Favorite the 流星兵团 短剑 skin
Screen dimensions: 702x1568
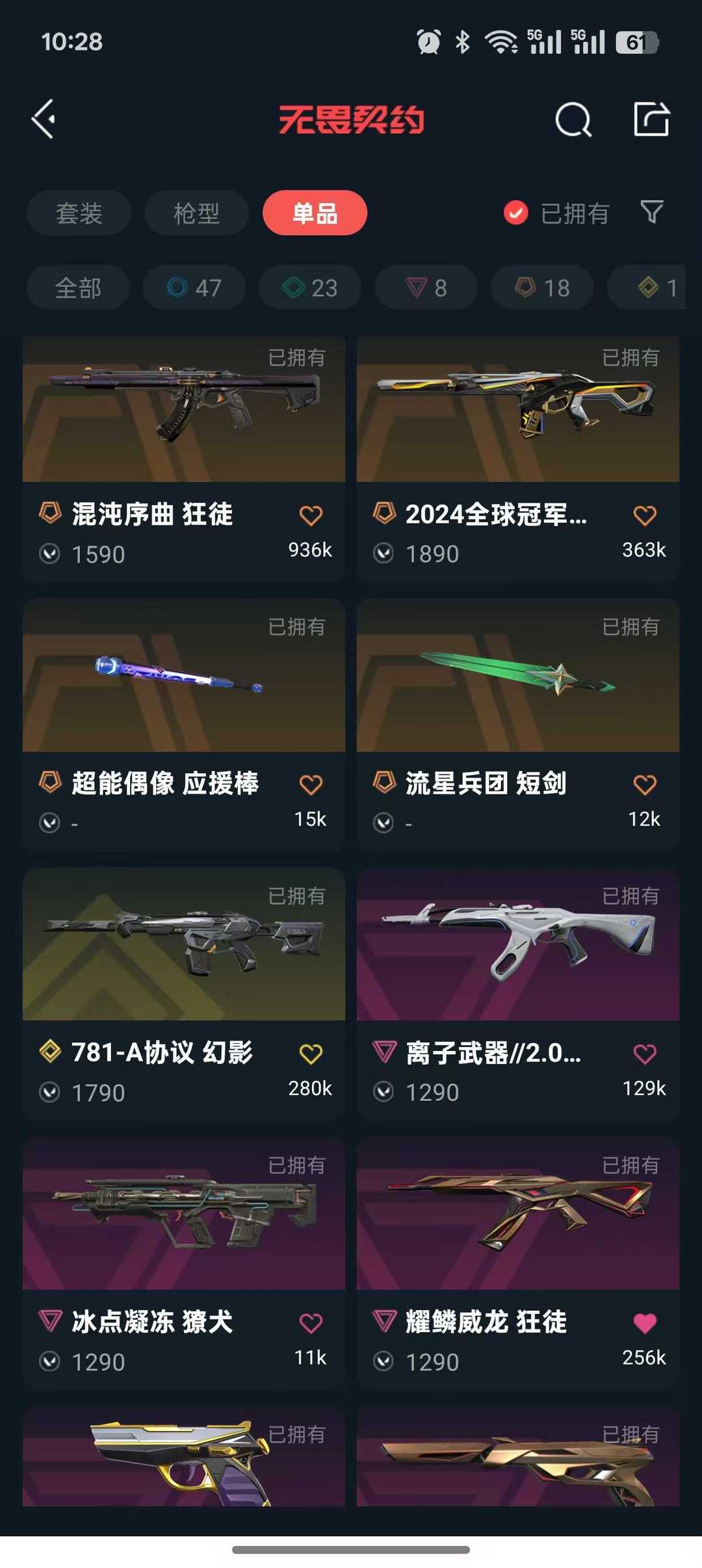pyautogui.click(x=644, y=785)
